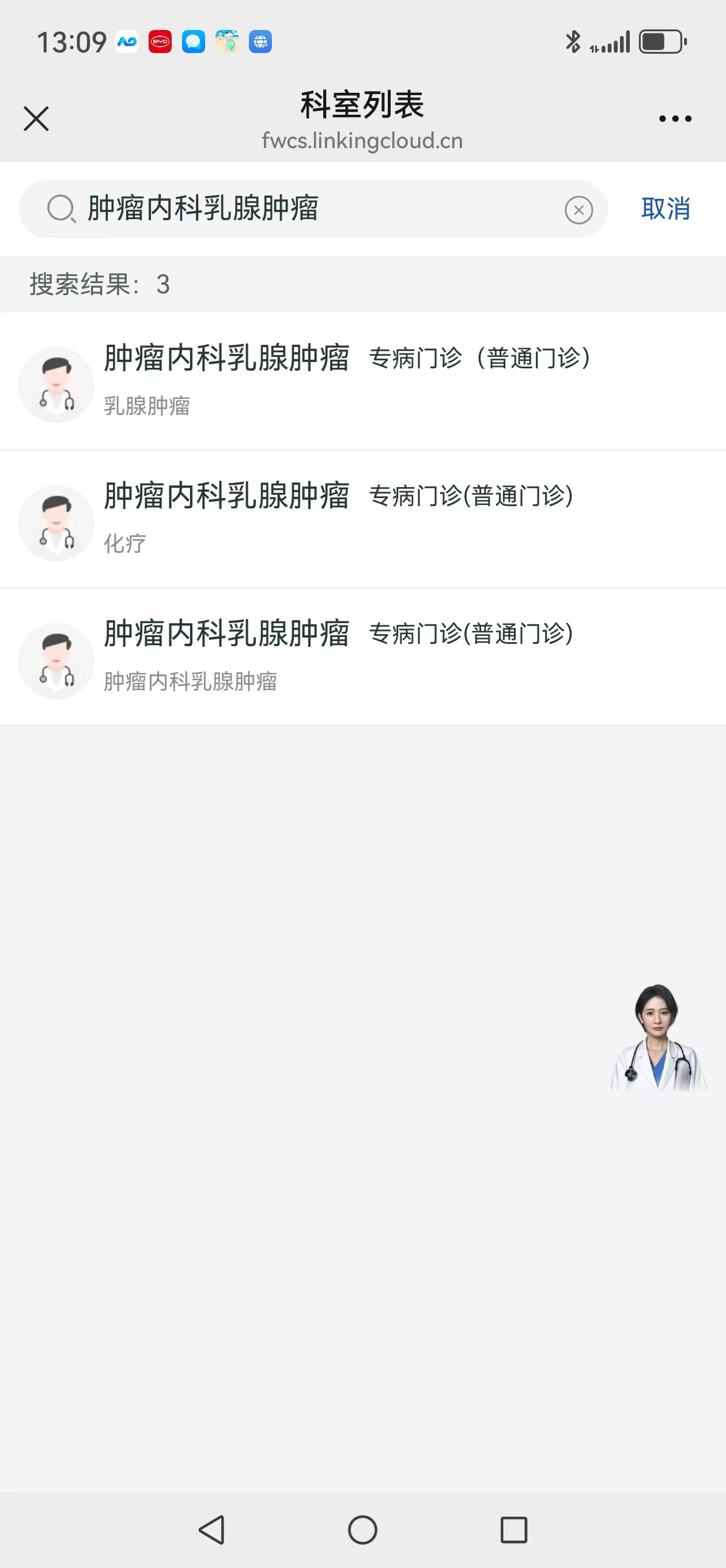Go back using the system back button
Viewport: 726px width, 1568px height.
212,1529
